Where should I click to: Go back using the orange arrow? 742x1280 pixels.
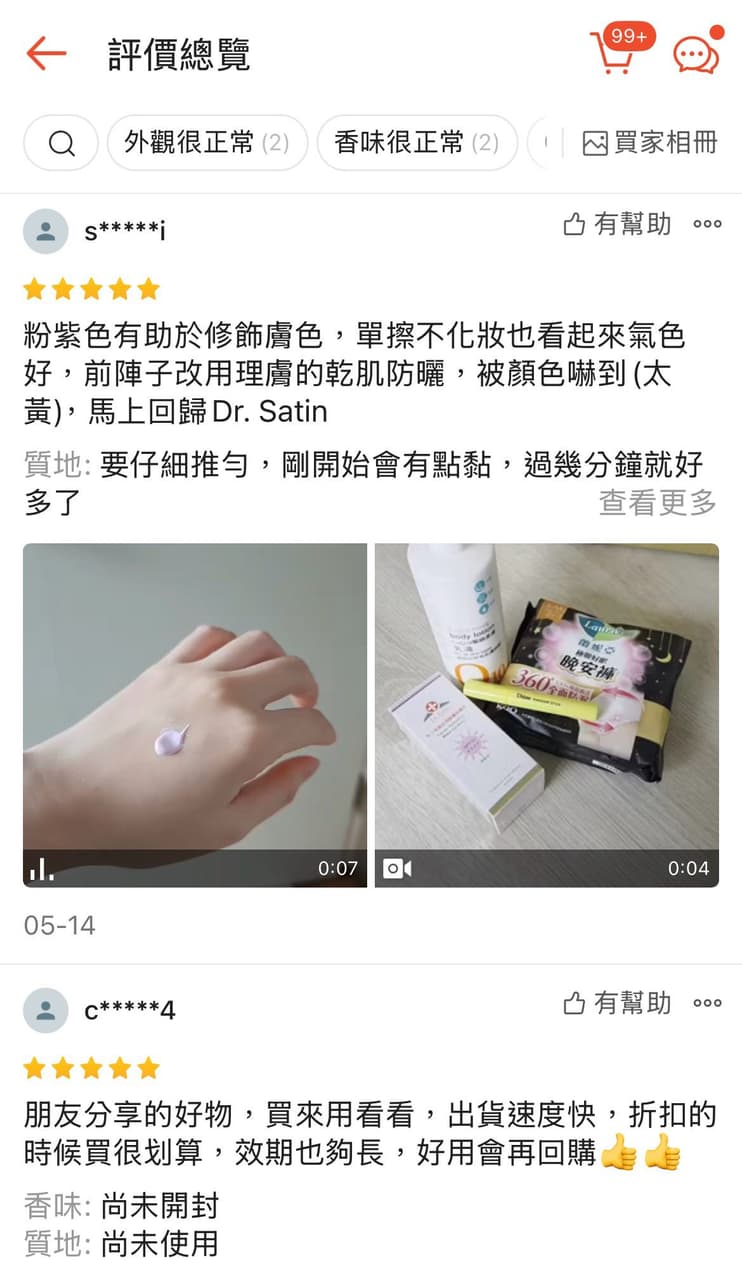(x=46, y=53)
